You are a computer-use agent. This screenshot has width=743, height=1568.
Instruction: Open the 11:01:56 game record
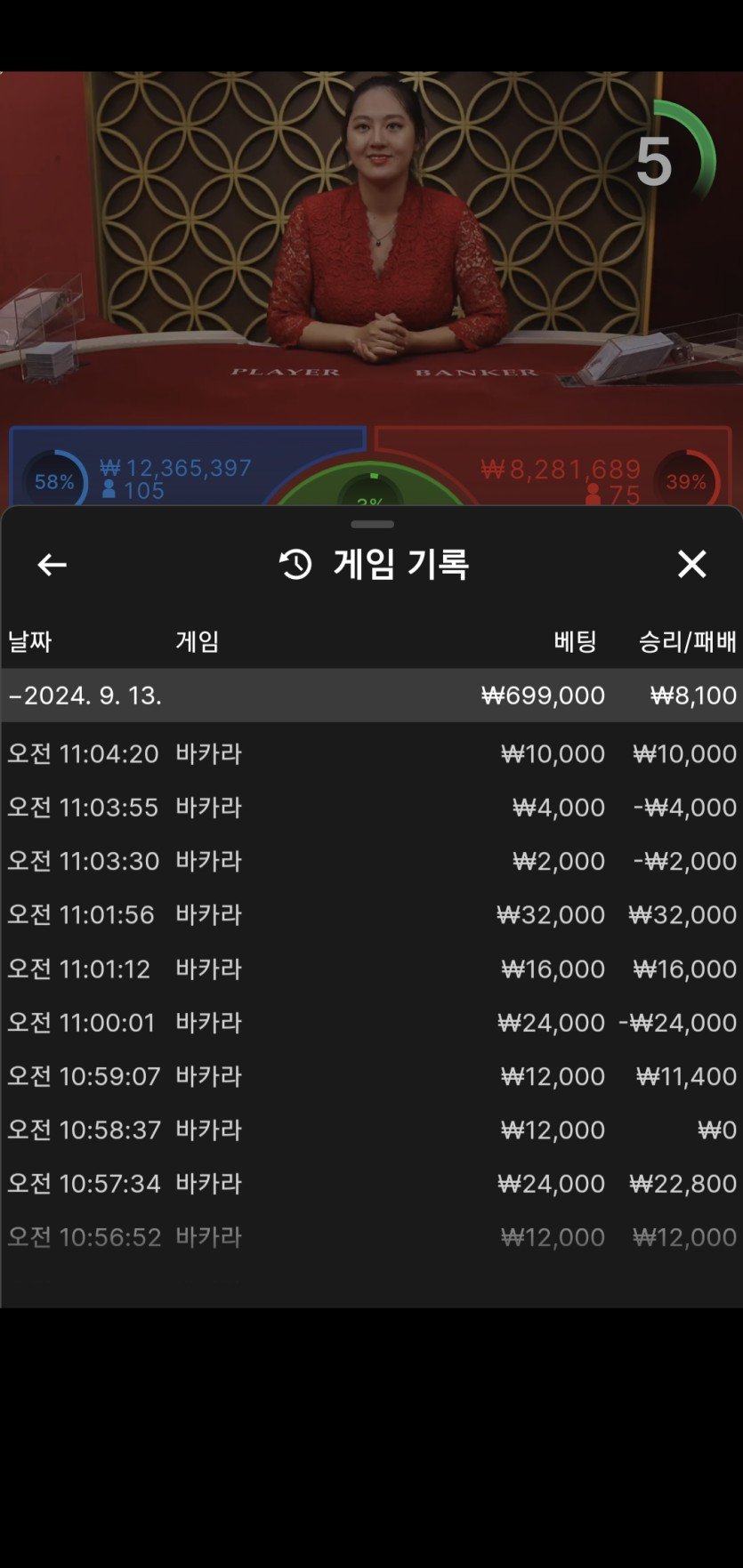pyautogui.click(x=371, y=915)
